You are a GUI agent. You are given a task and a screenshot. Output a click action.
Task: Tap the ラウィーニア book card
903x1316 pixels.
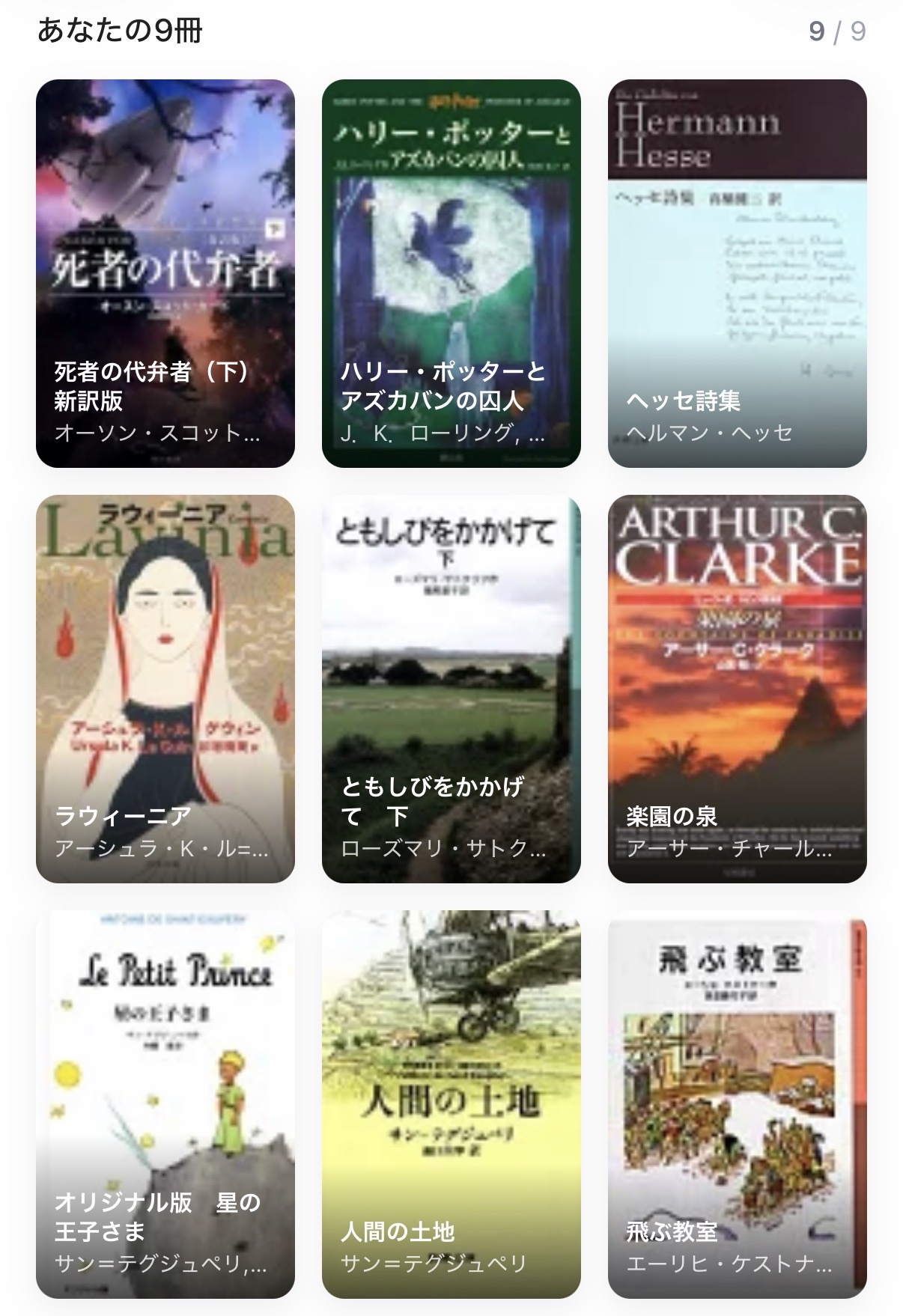point(165,689)
